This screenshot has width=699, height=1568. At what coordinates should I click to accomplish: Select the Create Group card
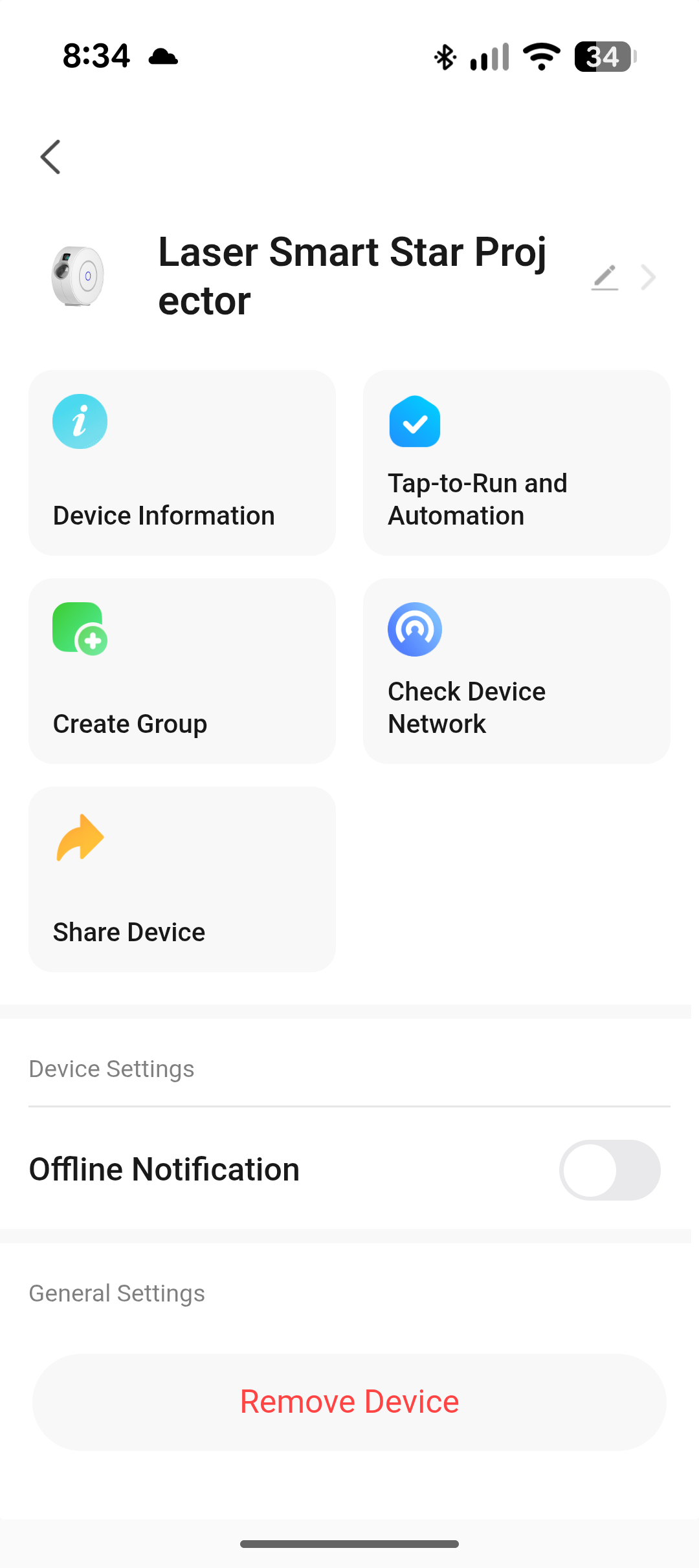(182, 671)
